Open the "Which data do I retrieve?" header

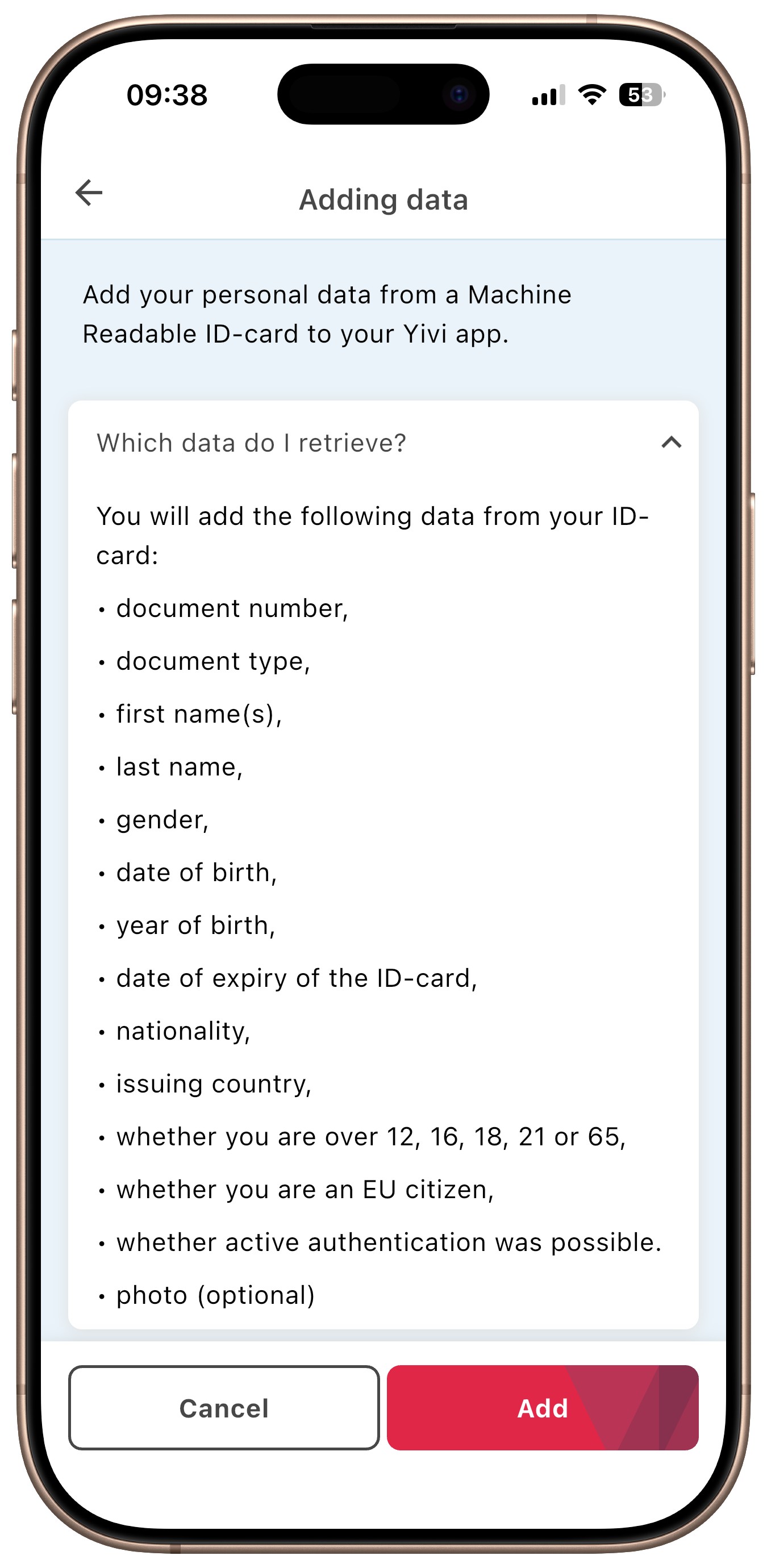(251, 443)
